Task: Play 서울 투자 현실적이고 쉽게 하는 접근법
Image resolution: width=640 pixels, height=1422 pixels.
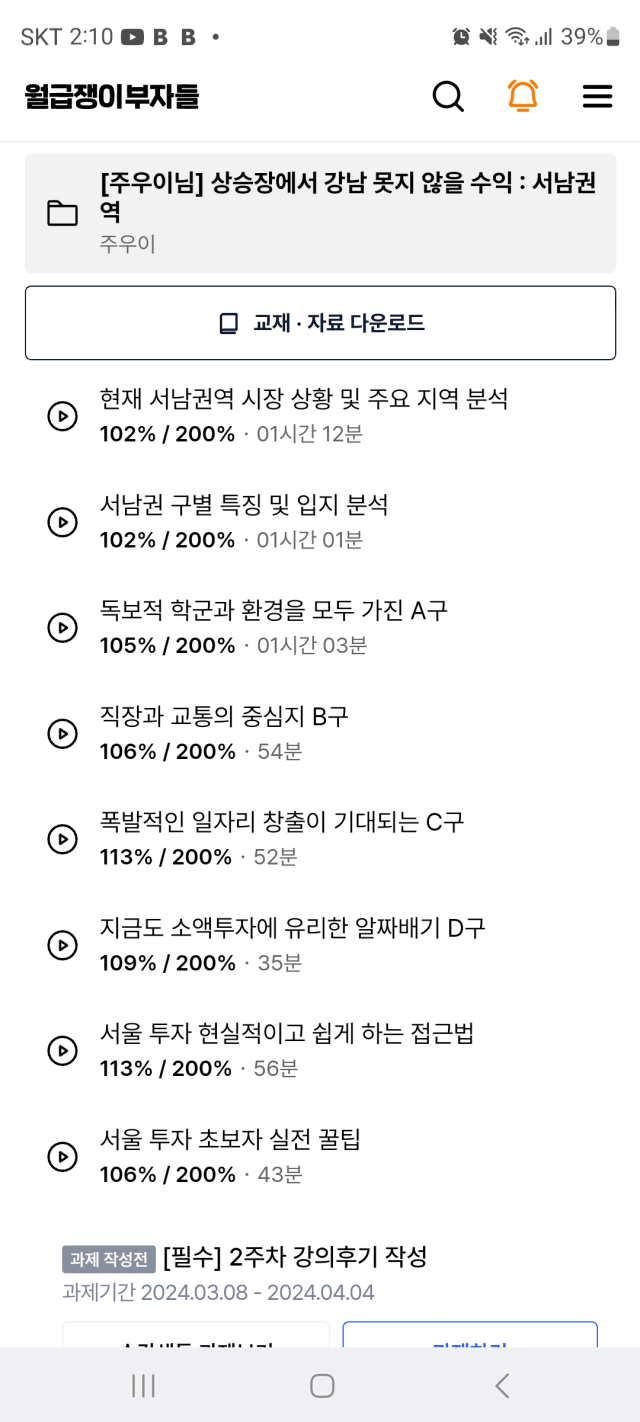Action: 320,1051
